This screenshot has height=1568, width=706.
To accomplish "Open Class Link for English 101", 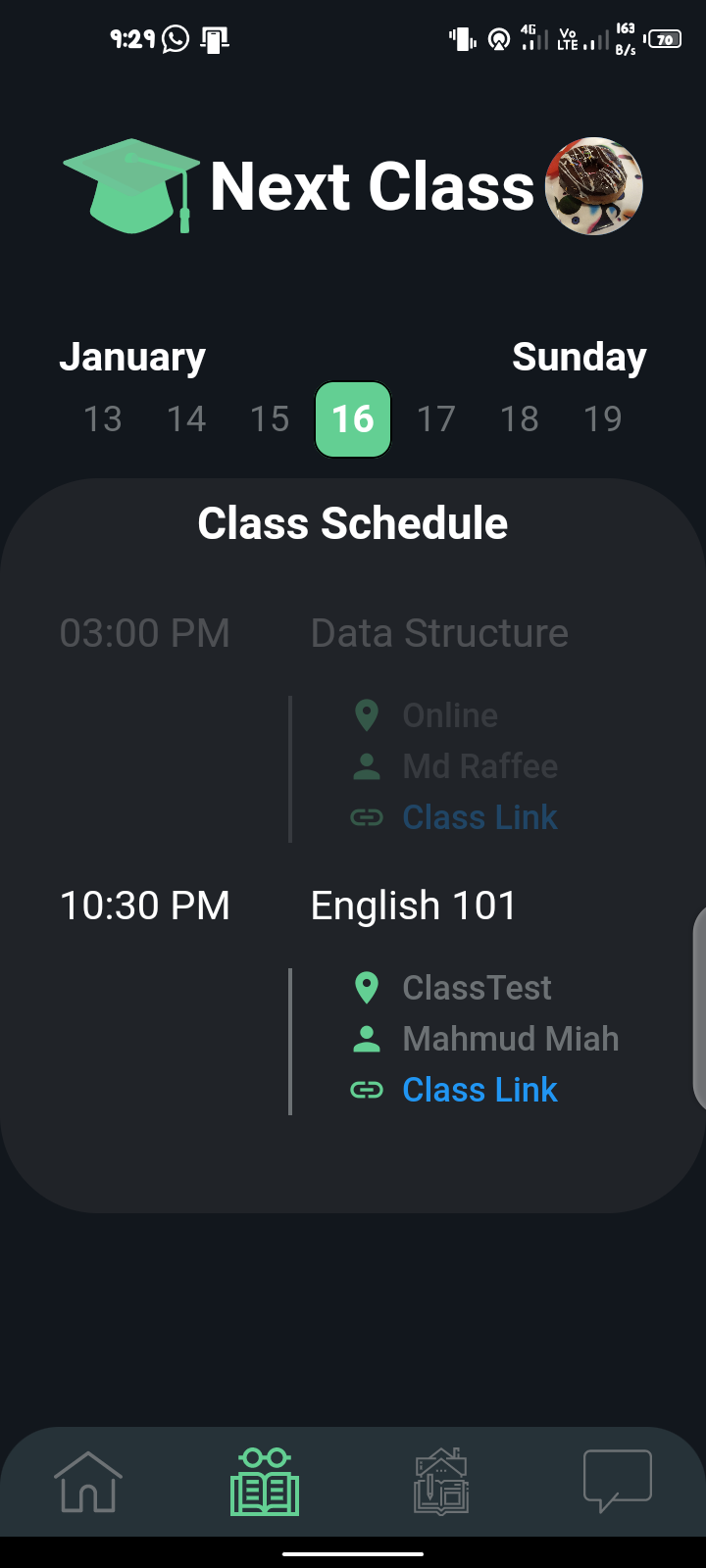I will (479, 1090).
